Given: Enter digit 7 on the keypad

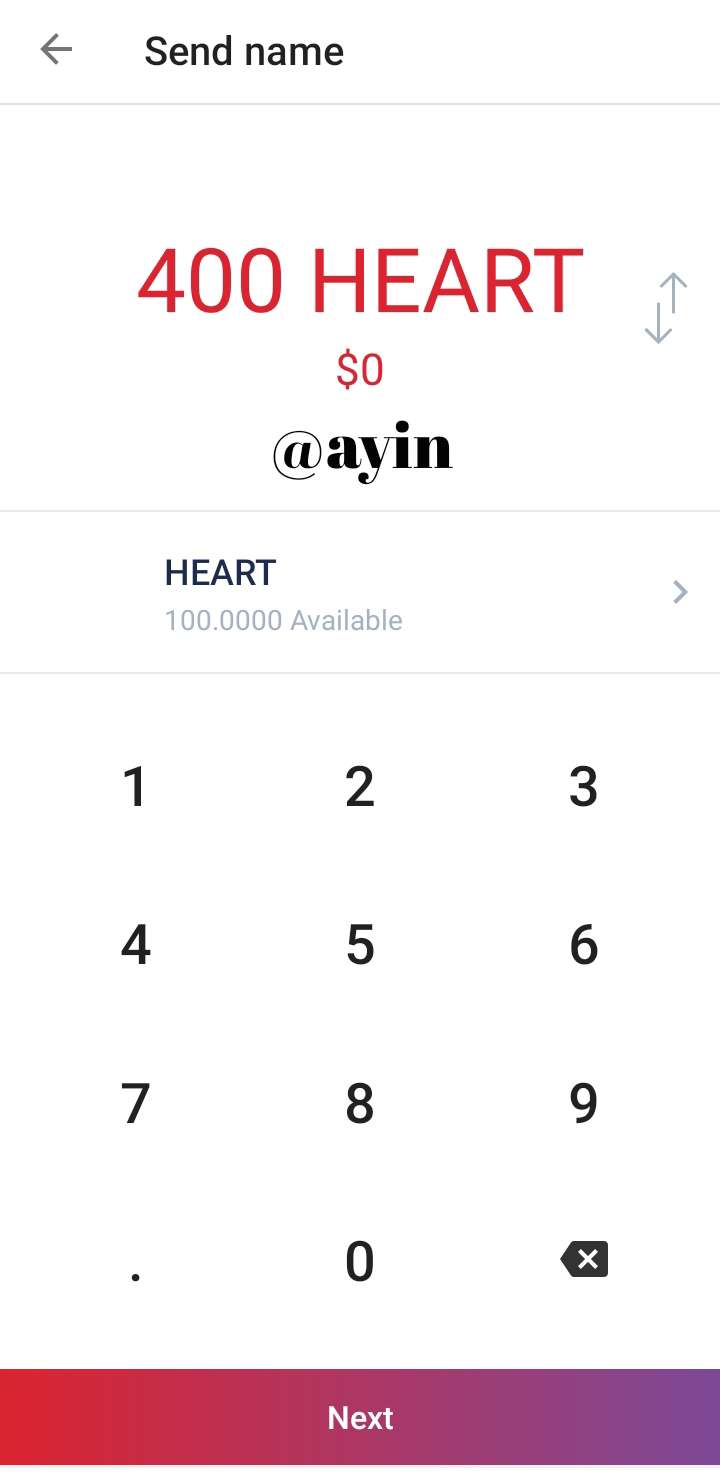Looking at the screenshot, I should pos(135,1103).
